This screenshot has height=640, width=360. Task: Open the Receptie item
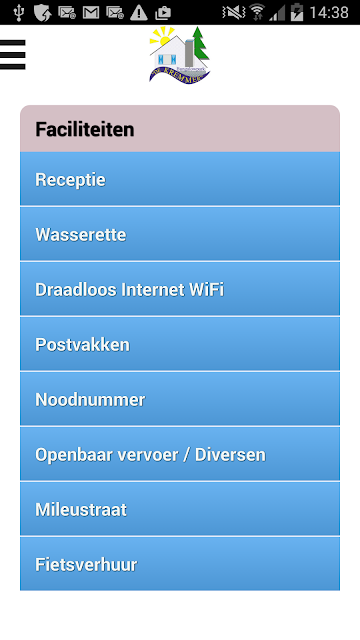point(180,179)
